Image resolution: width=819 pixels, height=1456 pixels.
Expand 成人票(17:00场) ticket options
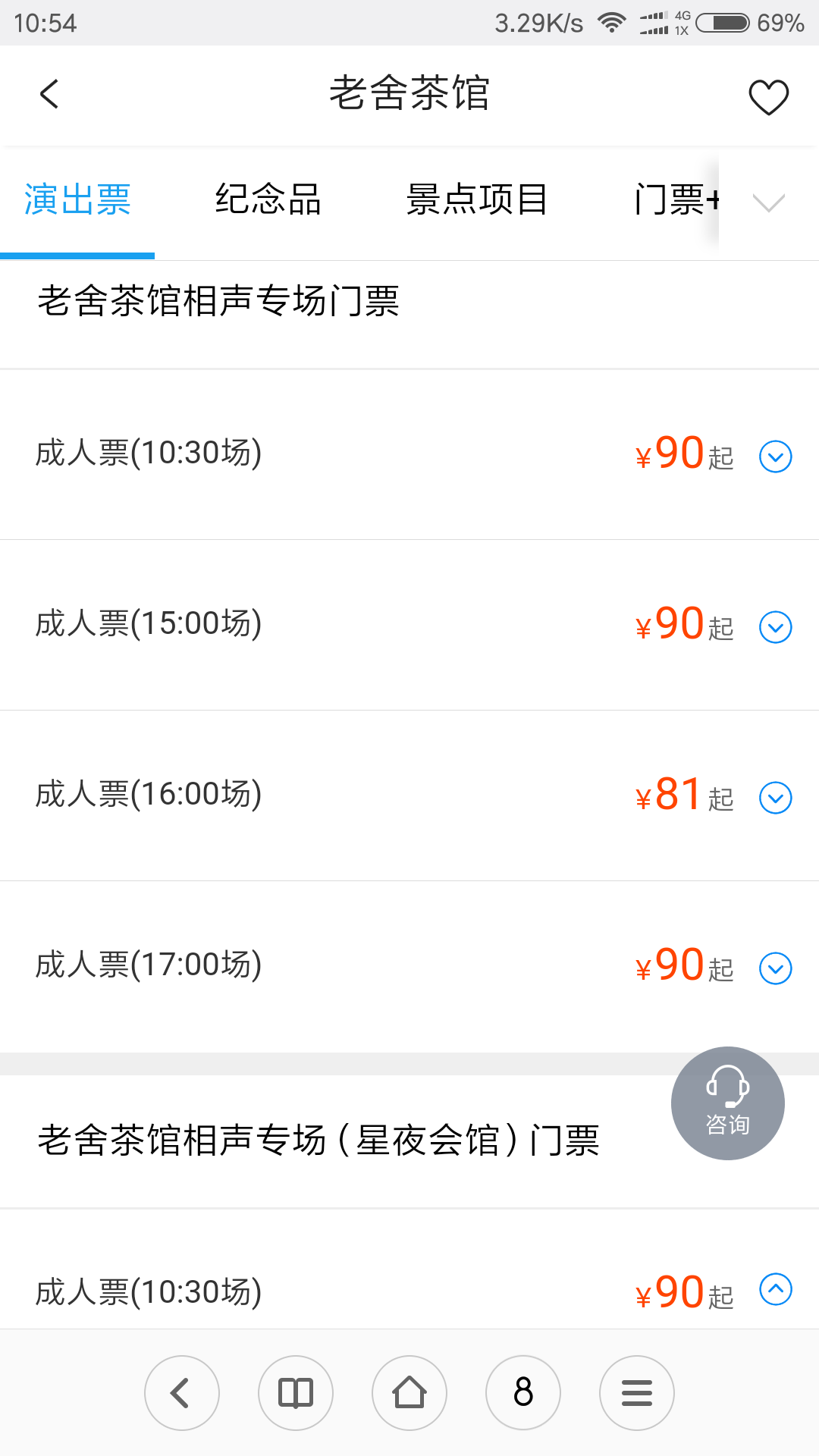click(775, 968)
